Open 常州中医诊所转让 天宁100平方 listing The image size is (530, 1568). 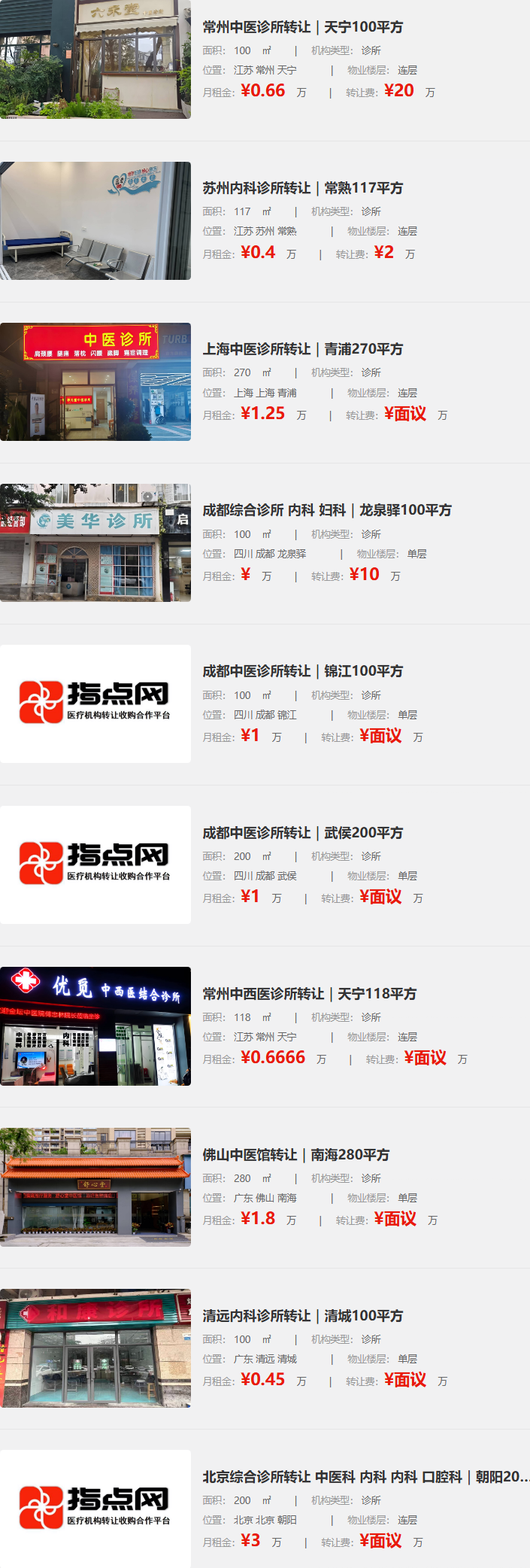302,27
